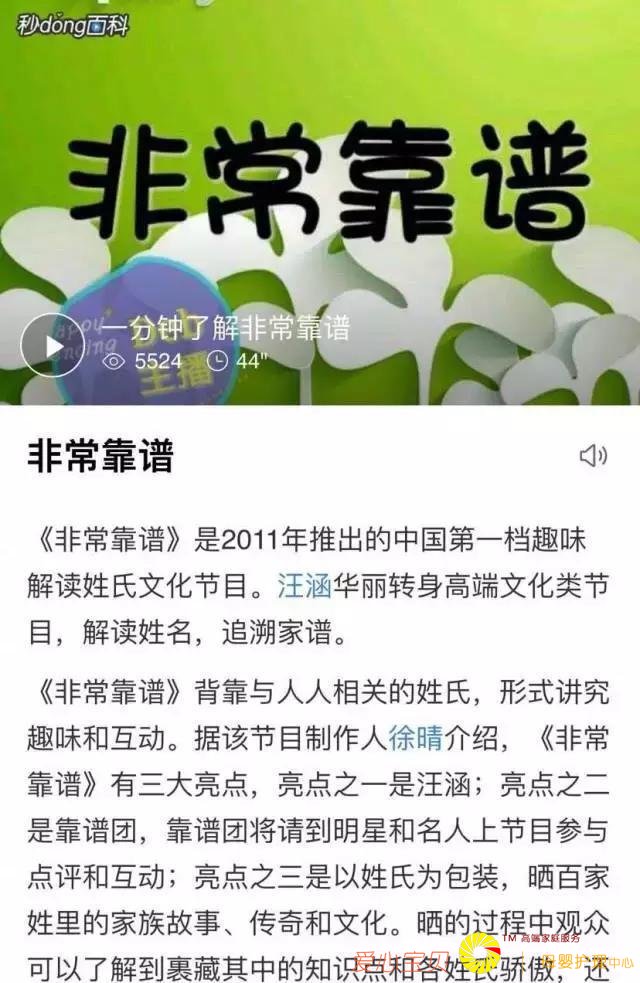Listen to the article with the speaker icon
This screenshot has height=983, width=640.
593,457
